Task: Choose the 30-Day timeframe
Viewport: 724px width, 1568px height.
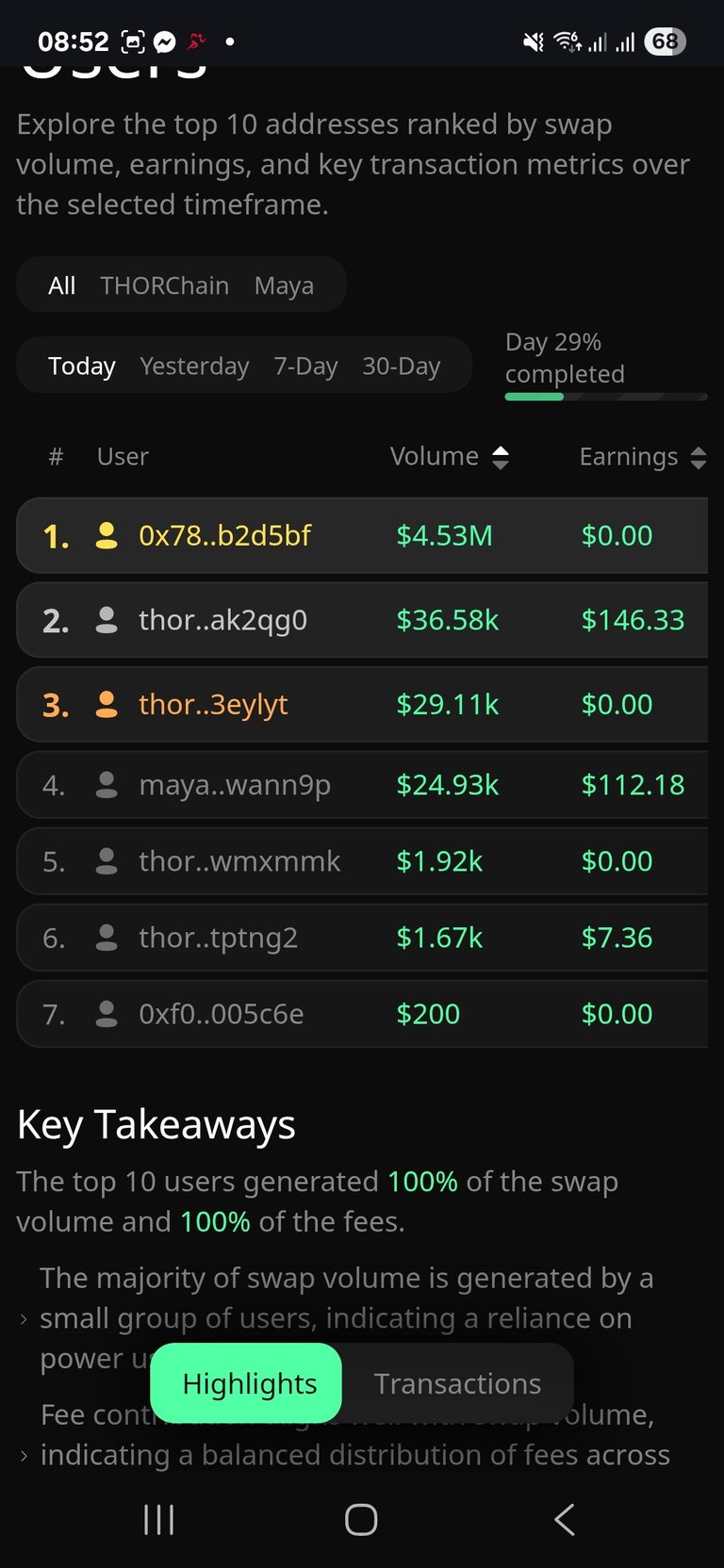Action: click(402, 366)
